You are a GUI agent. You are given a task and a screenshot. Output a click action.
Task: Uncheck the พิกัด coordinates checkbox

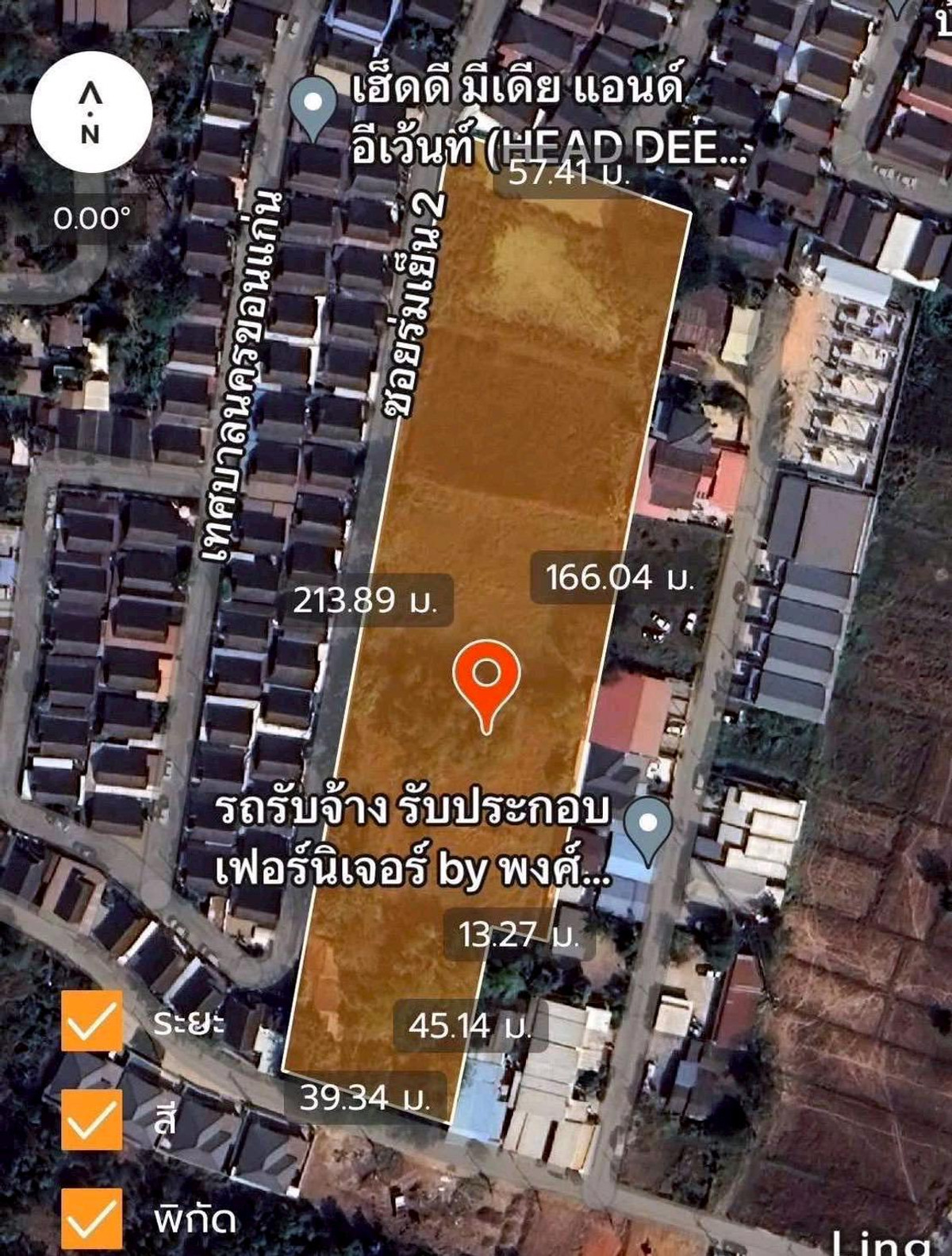point(92,1218)
